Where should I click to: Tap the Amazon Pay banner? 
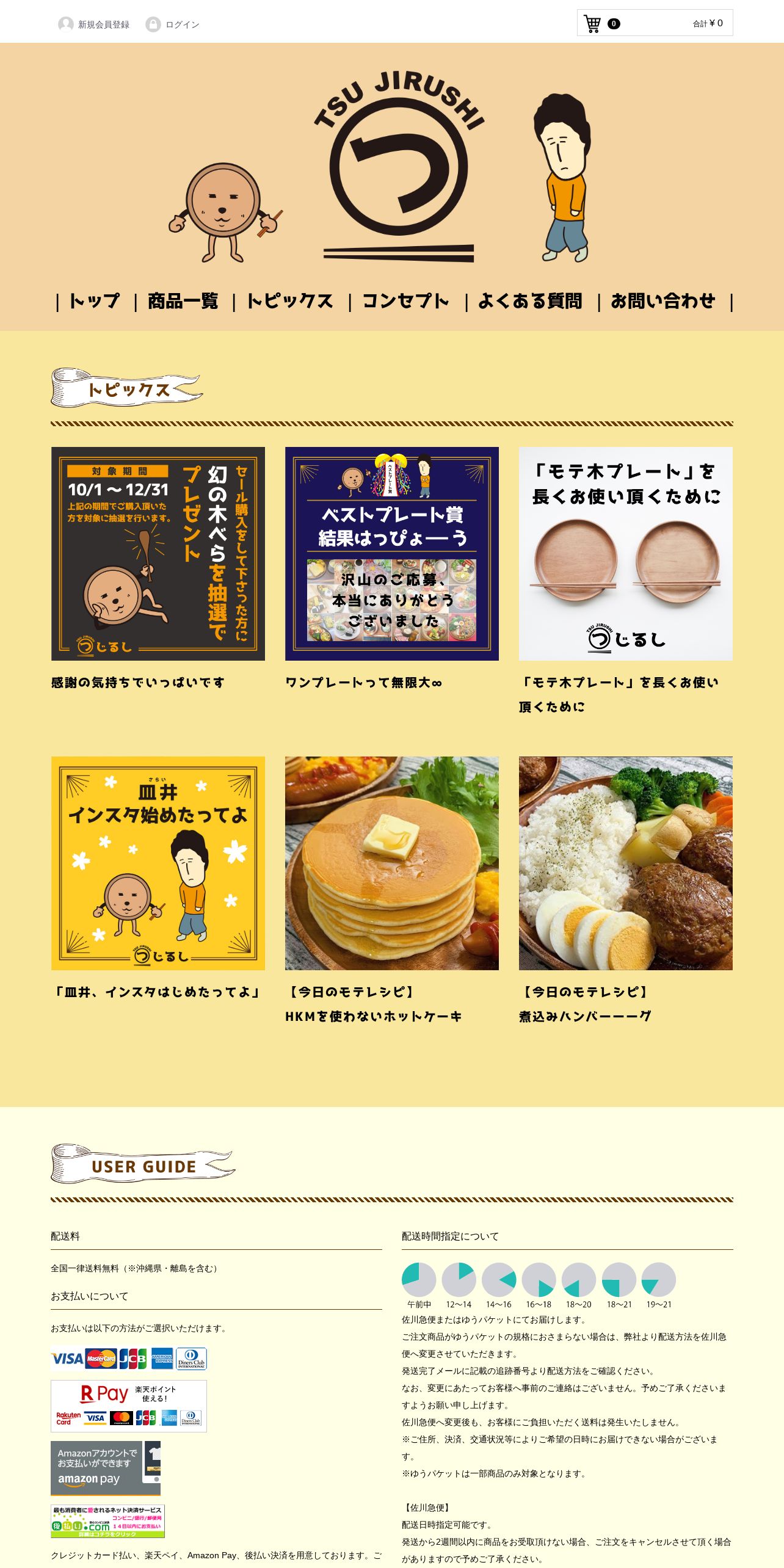click(x=106, y=1468)
